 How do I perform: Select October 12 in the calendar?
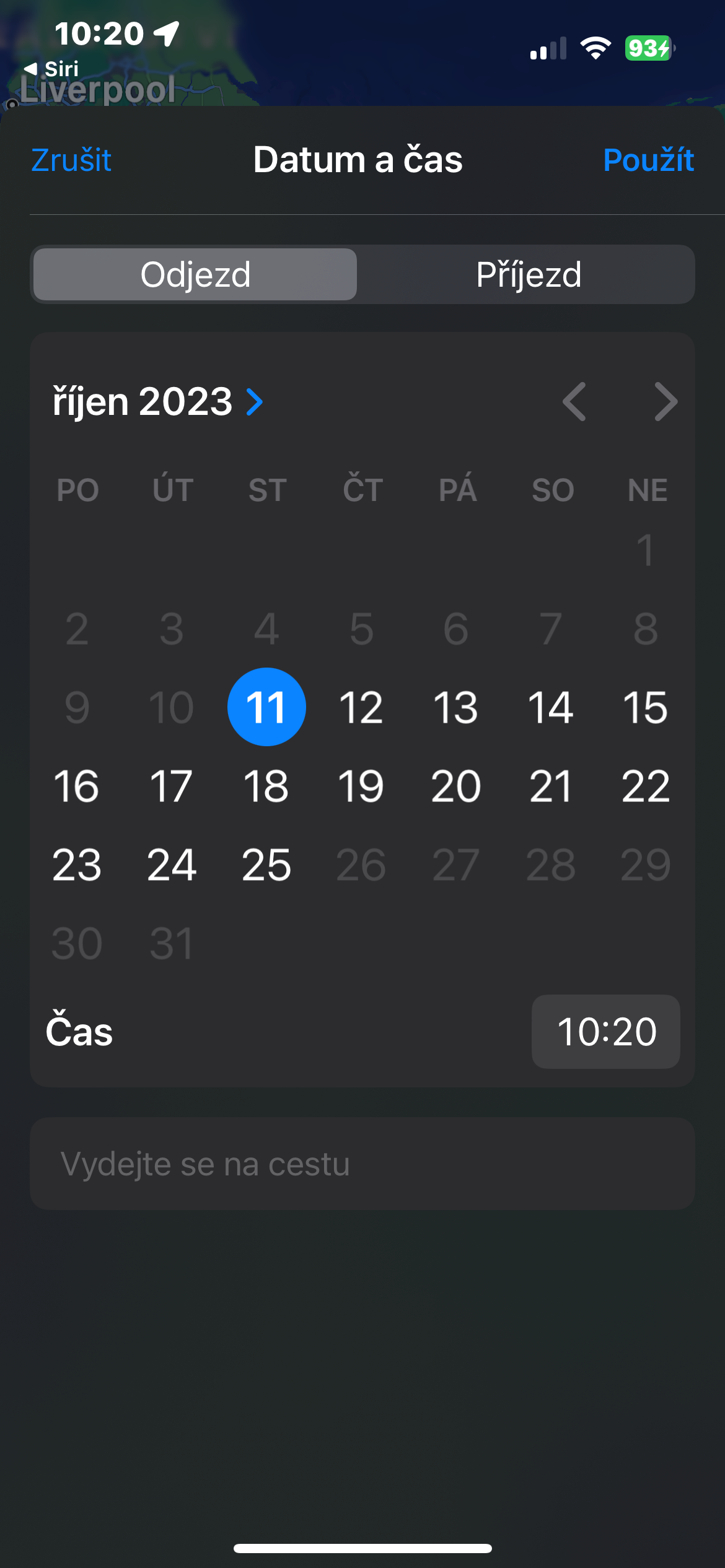pos(361,707)
